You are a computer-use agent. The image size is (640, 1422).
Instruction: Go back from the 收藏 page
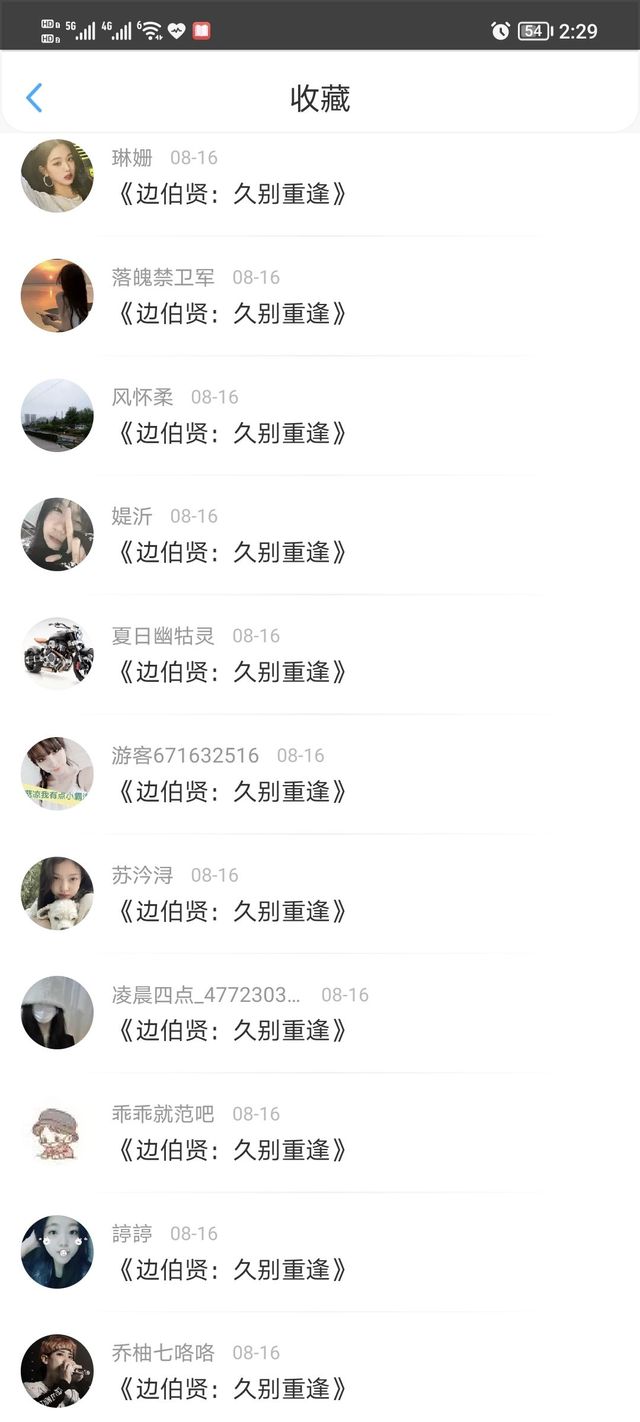pos(34,98)
